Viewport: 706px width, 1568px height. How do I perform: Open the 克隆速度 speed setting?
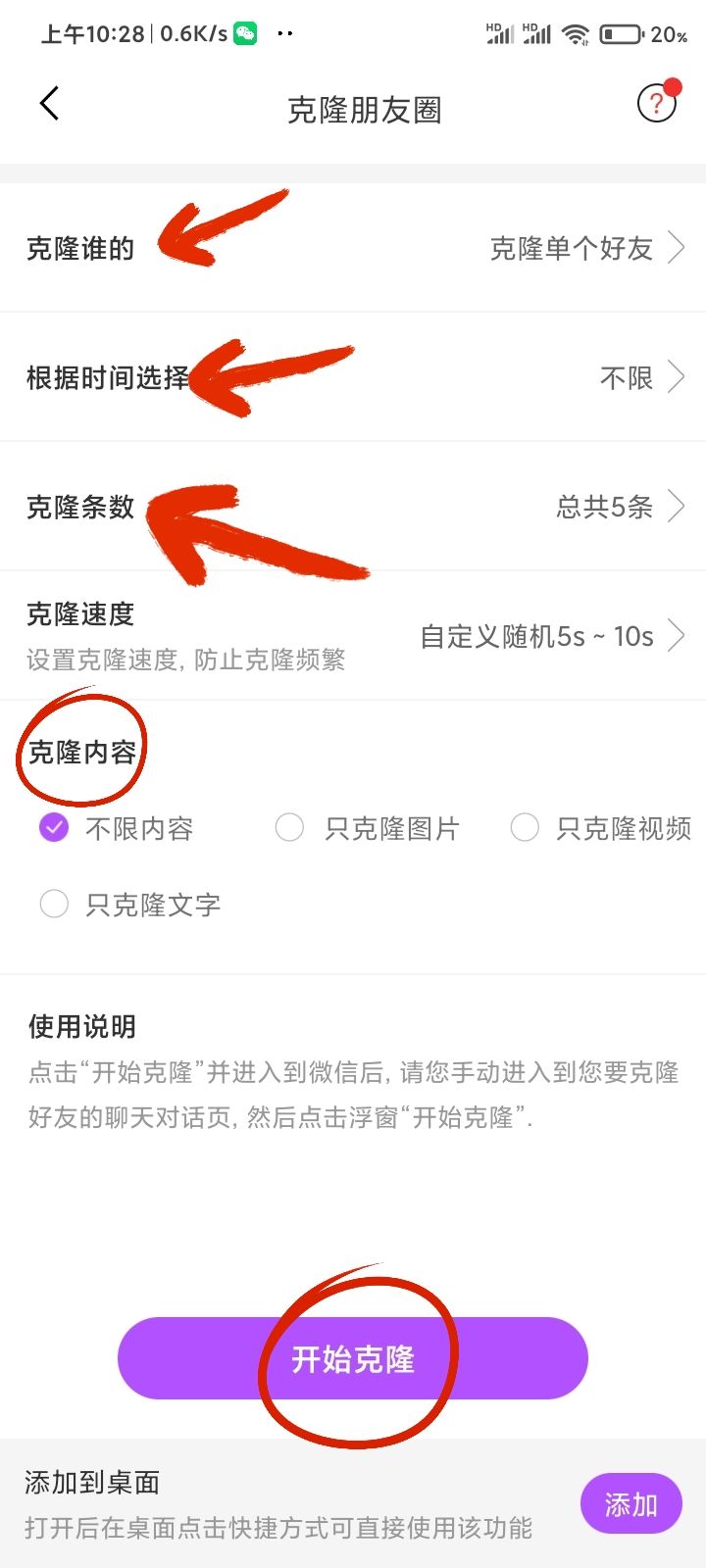(x=353, y=636)
